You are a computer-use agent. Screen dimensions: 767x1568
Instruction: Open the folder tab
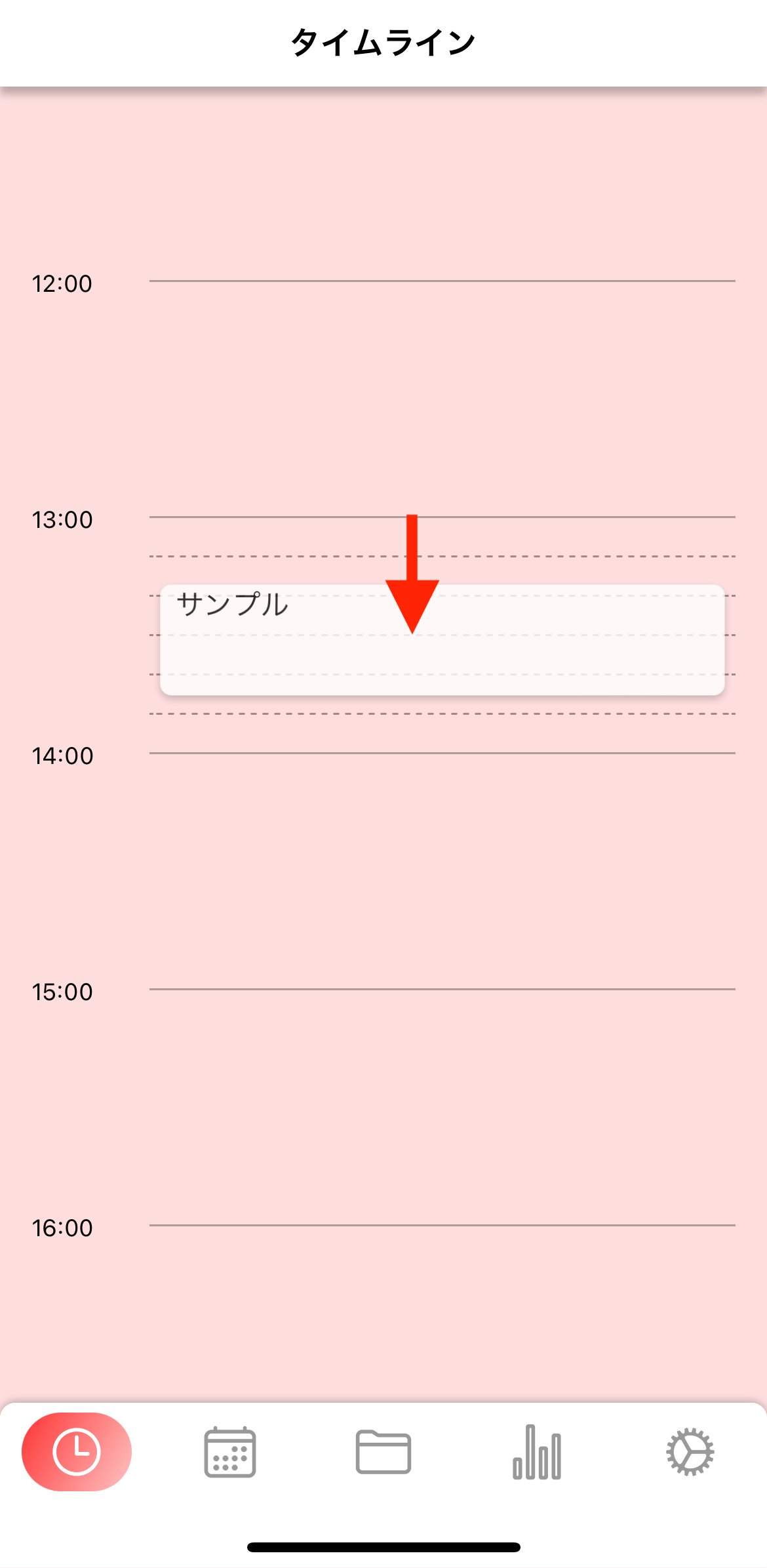383,1452
